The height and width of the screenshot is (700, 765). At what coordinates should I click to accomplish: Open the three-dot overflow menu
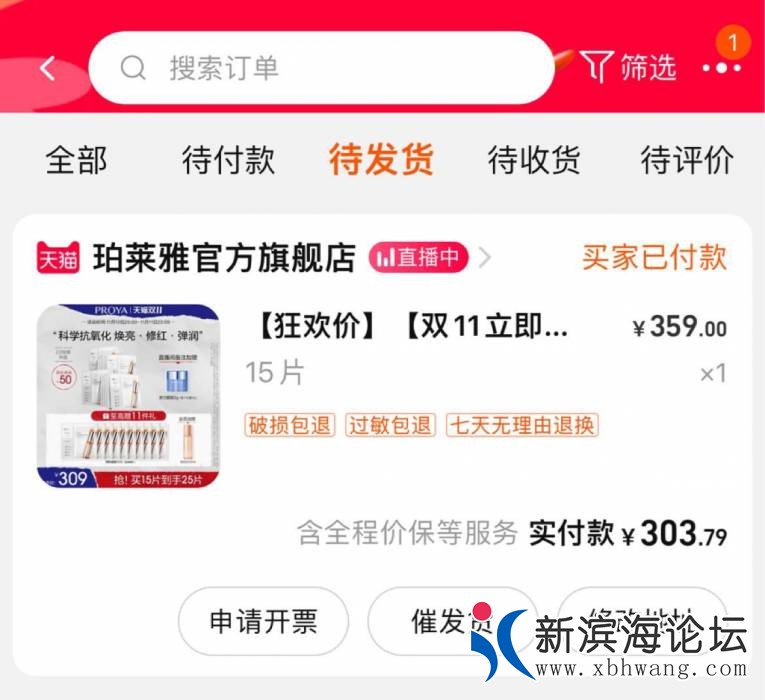pyautogui.click(x=721, y=67)
